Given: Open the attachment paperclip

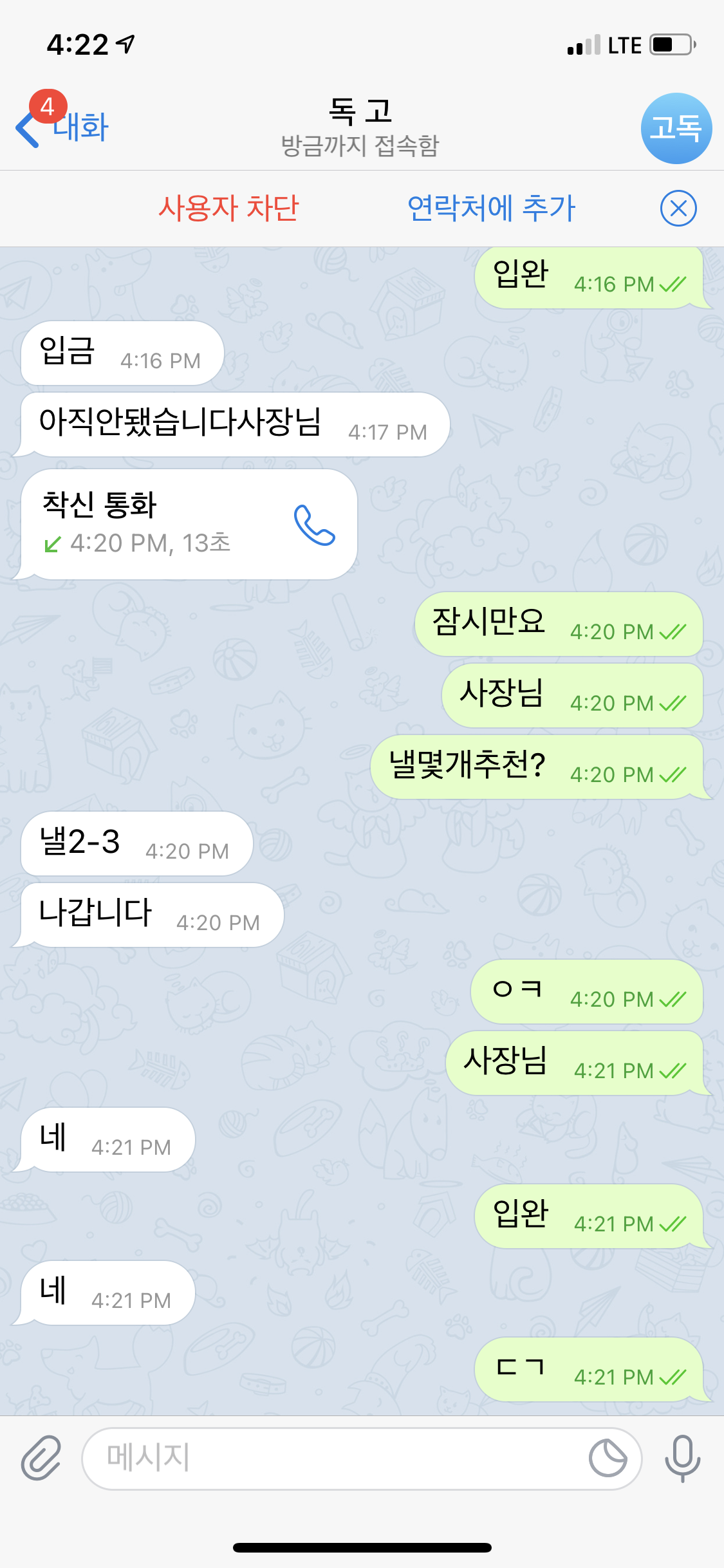Looking at the screenshot, I should [41, 1458].
